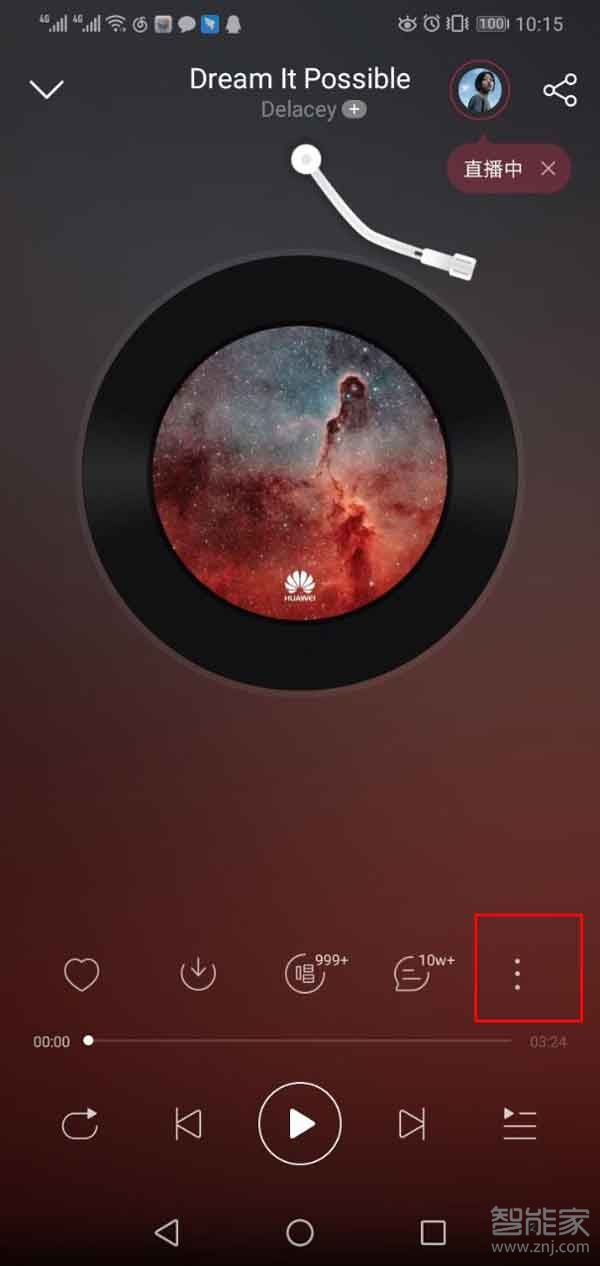Open the current playlist queue

(x=519, y=1124)
